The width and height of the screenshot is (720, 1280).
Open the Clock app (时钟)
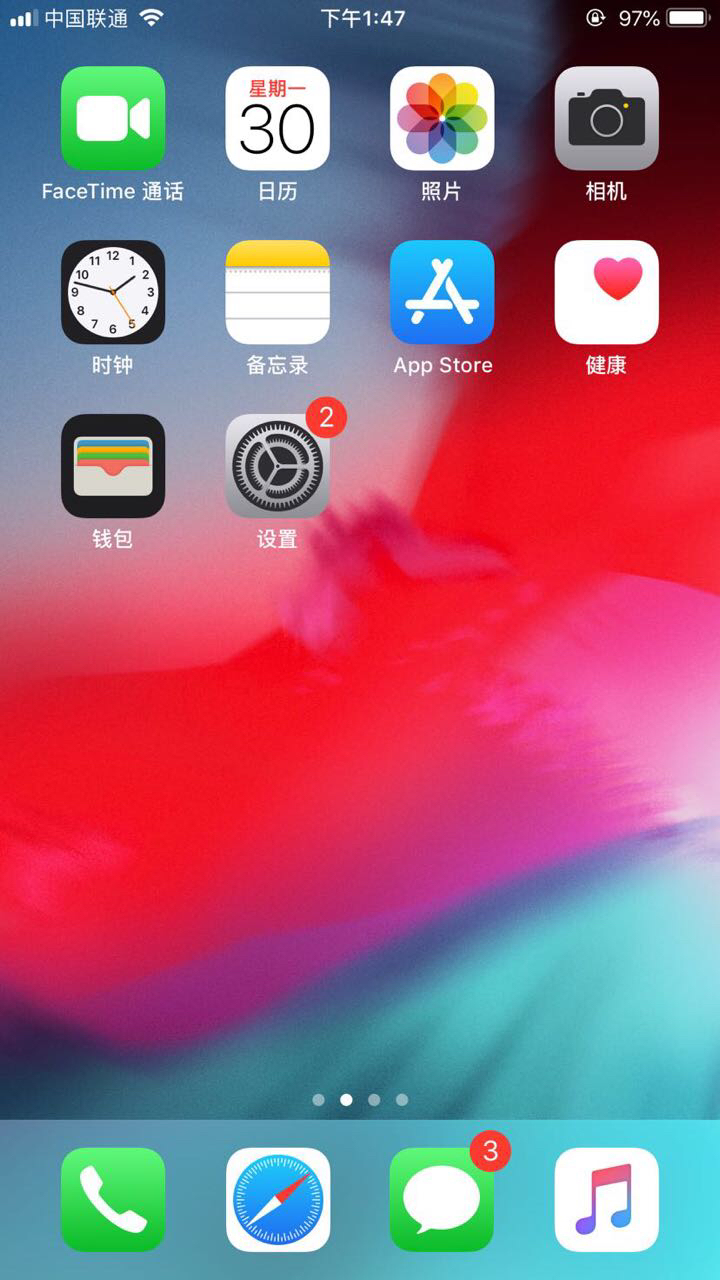(x=113, y=292)
